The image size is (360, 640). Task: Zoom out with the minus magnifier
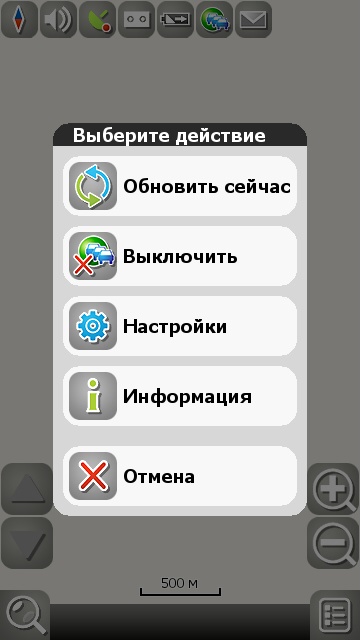click(333, 543)
